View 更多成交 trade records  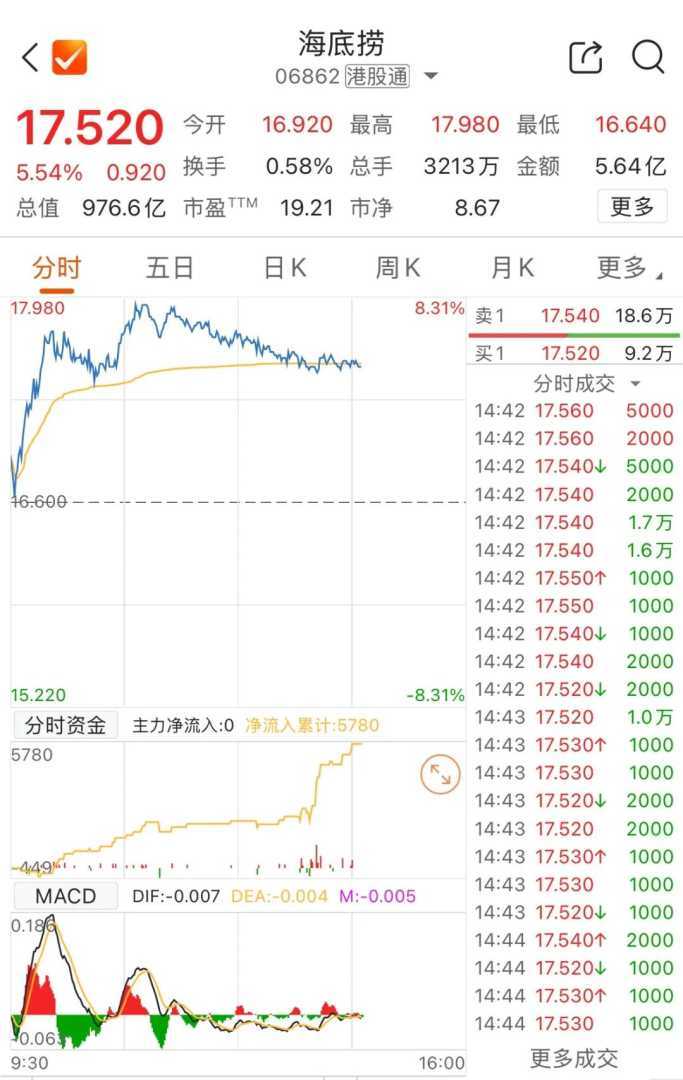574,1058
